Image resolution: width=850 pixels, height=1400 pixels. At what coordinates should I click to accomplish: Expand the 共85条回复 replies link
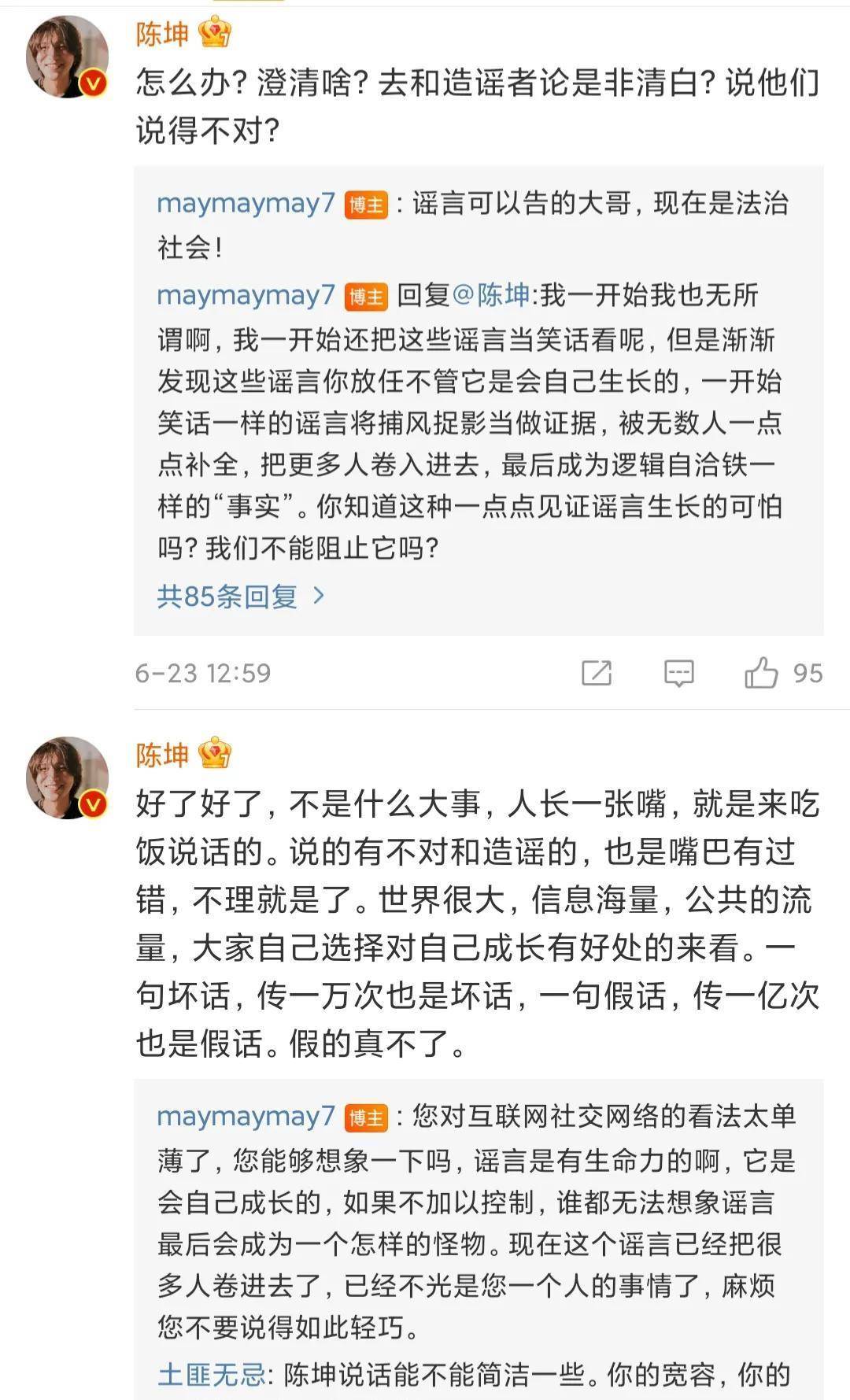[x=240, y=597]
